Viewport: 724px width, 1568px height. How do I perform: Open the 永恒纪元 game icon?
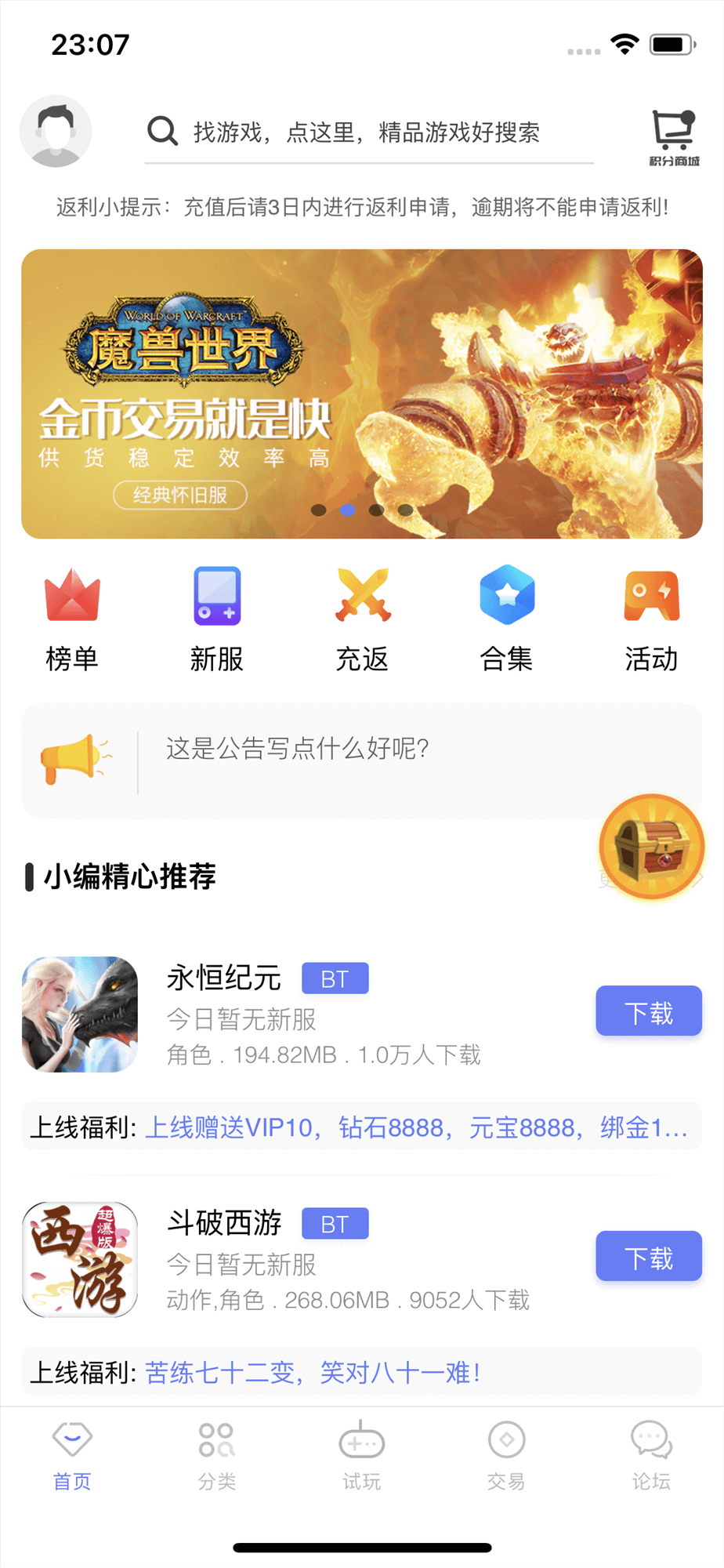pos(80,1014)
